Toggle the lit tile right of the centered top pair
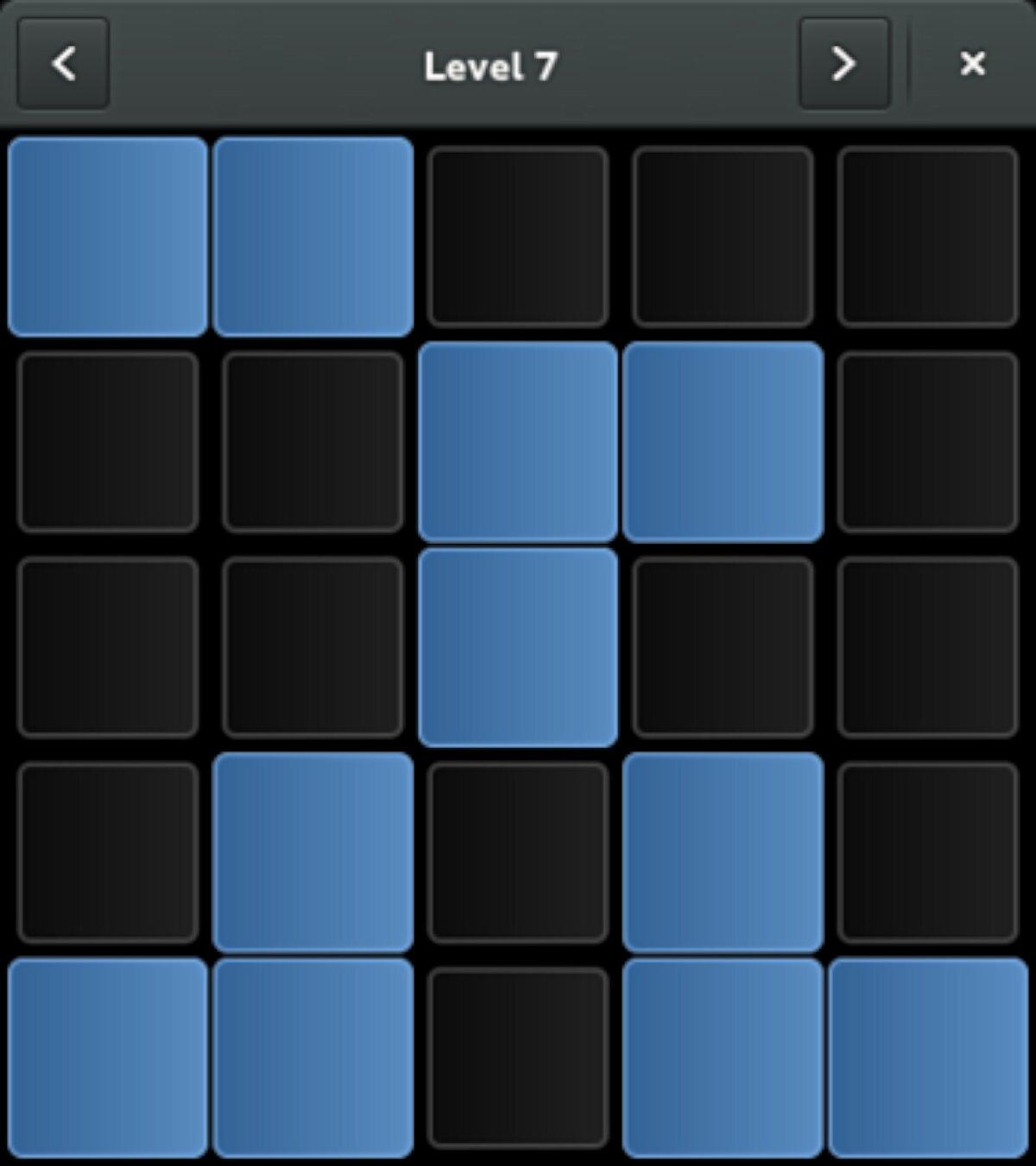Image resolution: width=1036 pixels, height=1166 pixels. (x=723, y=442)
